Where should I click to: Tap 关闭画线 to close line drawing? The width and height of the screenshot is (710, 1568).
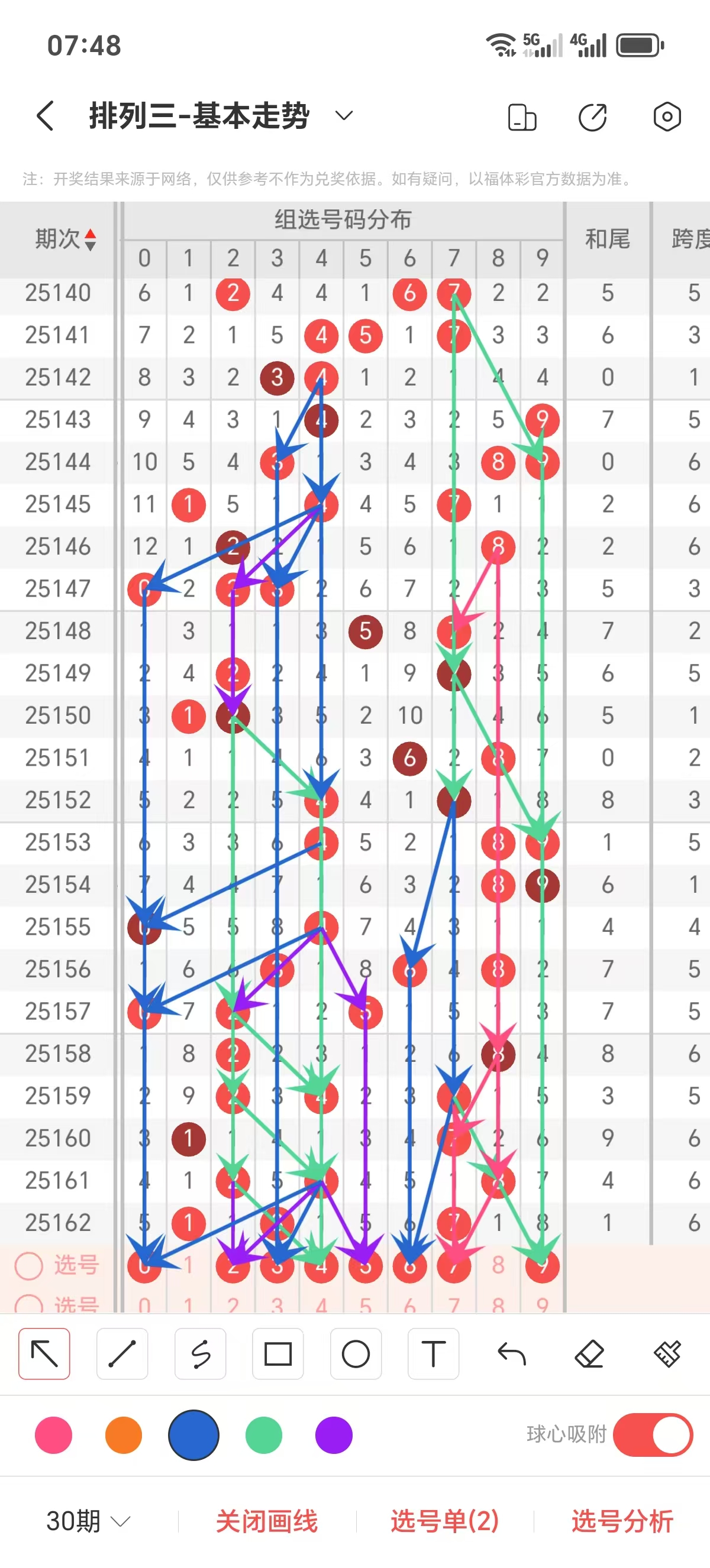(267, 1521)
